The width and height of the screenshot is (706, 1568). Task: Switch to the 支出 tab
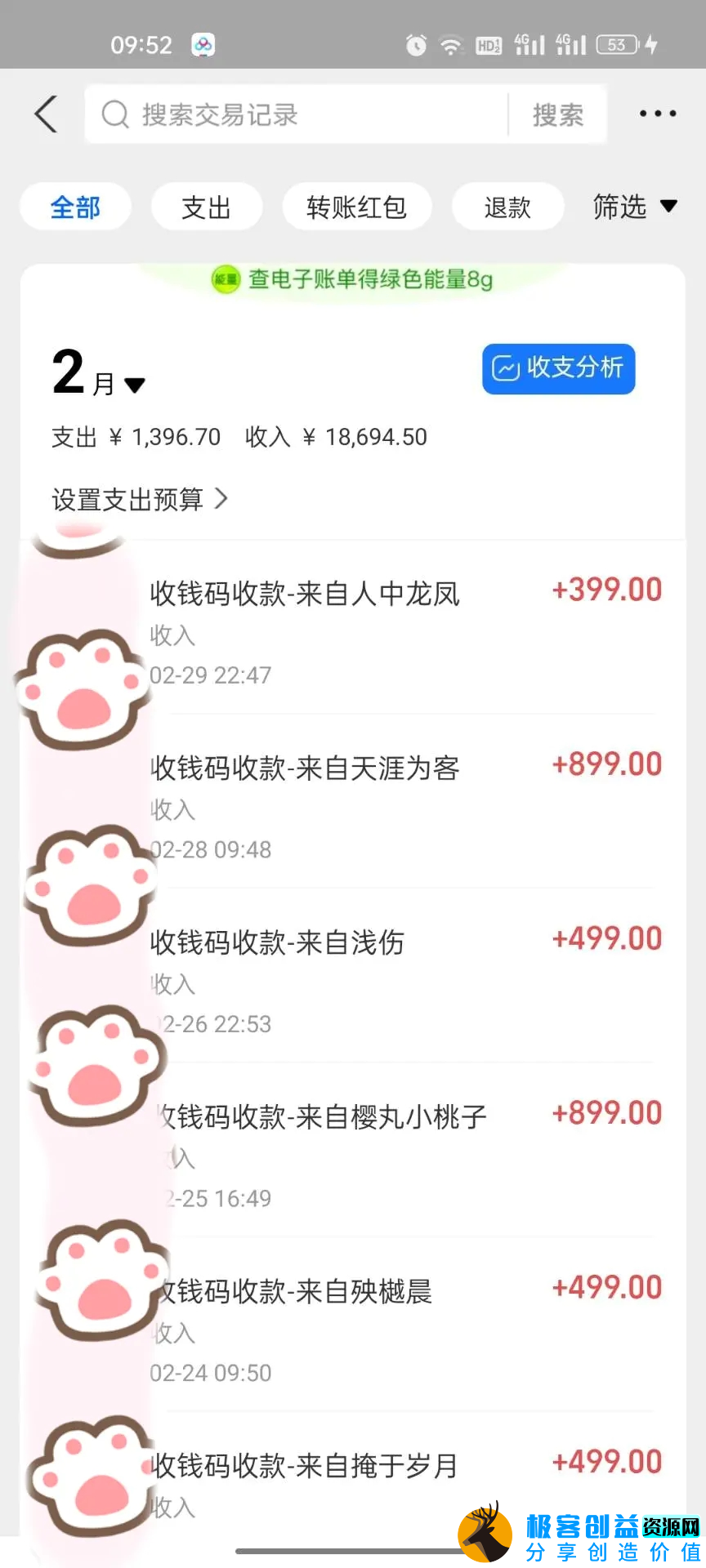click(x=206, y=207)
